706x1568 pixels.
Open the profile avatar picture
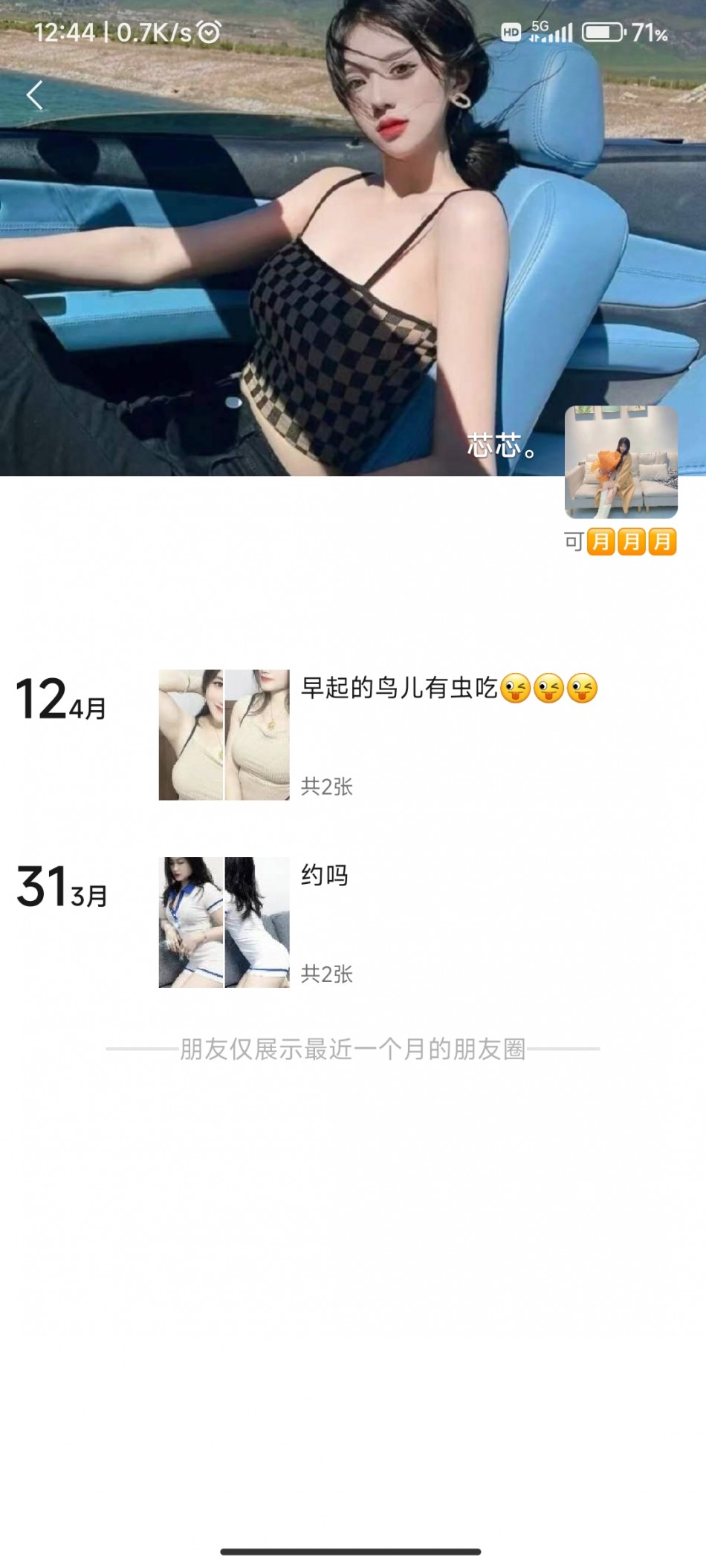click(x=621, y=462)
